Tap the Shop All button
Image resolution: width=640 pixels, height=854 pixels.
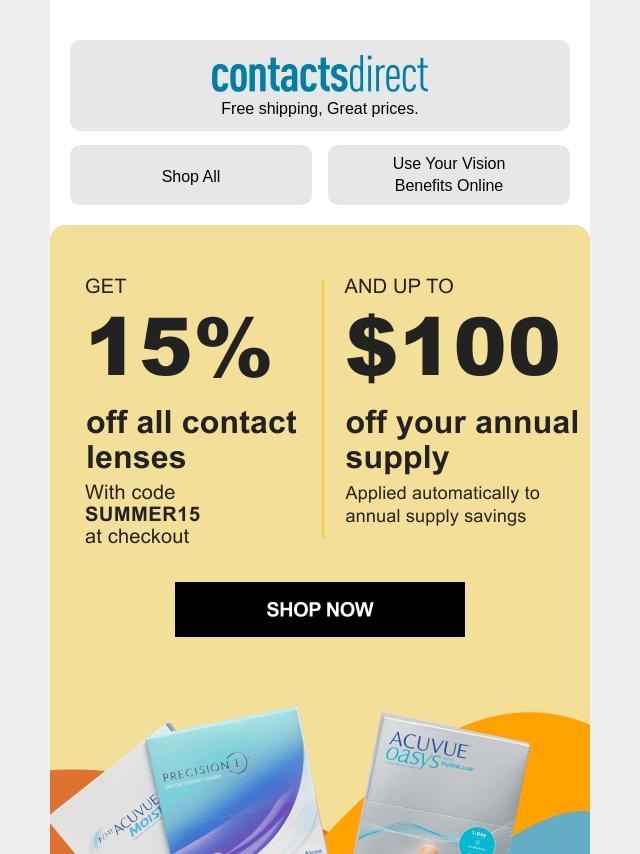coord(191,176)
